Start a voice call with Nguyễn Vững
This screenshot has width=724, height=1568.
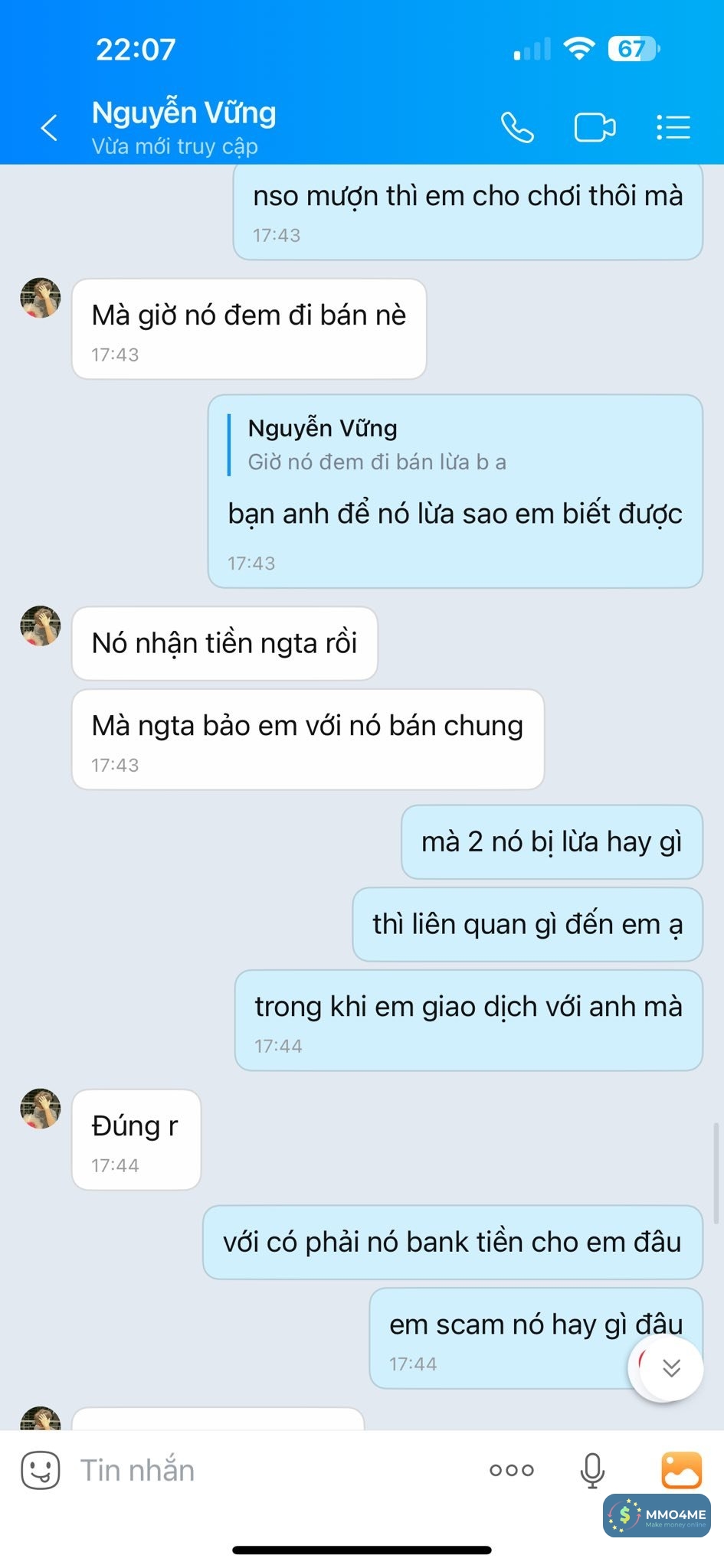point(517,128)
